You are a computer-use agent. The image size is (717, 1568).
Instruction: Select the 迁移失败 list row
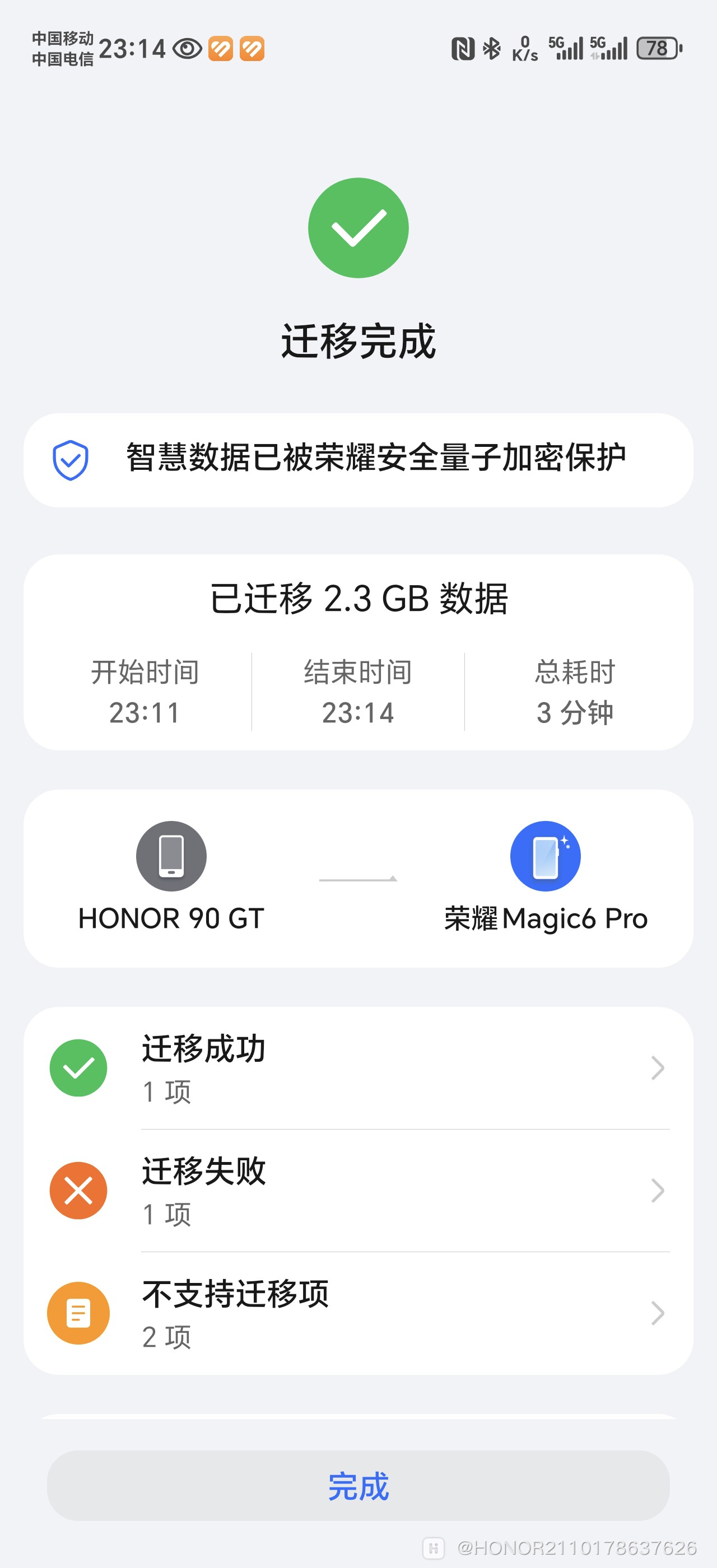click(x=358, y=1190)
